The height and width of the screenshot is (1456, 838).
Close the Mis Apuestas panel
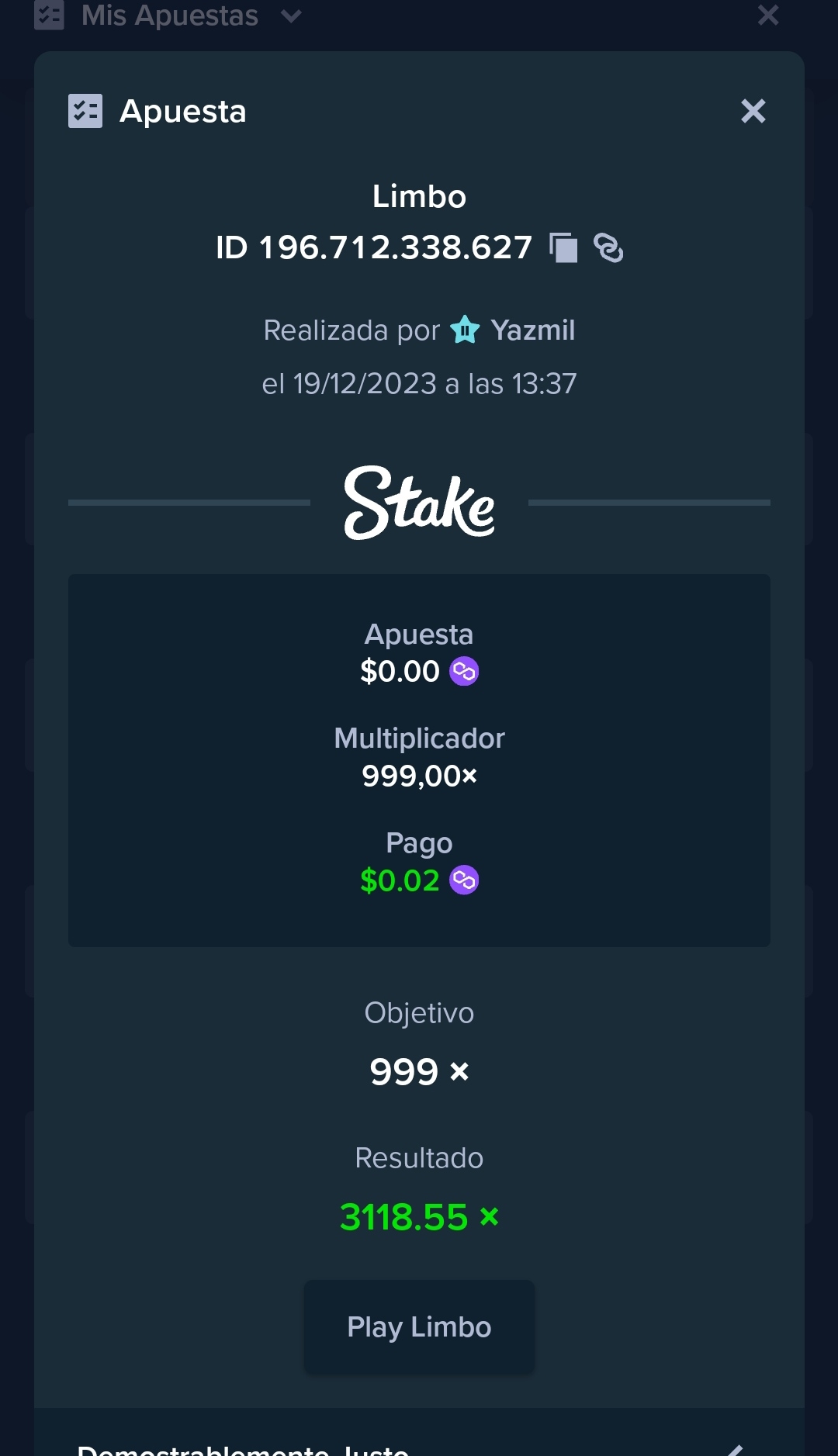coord(767,15)
